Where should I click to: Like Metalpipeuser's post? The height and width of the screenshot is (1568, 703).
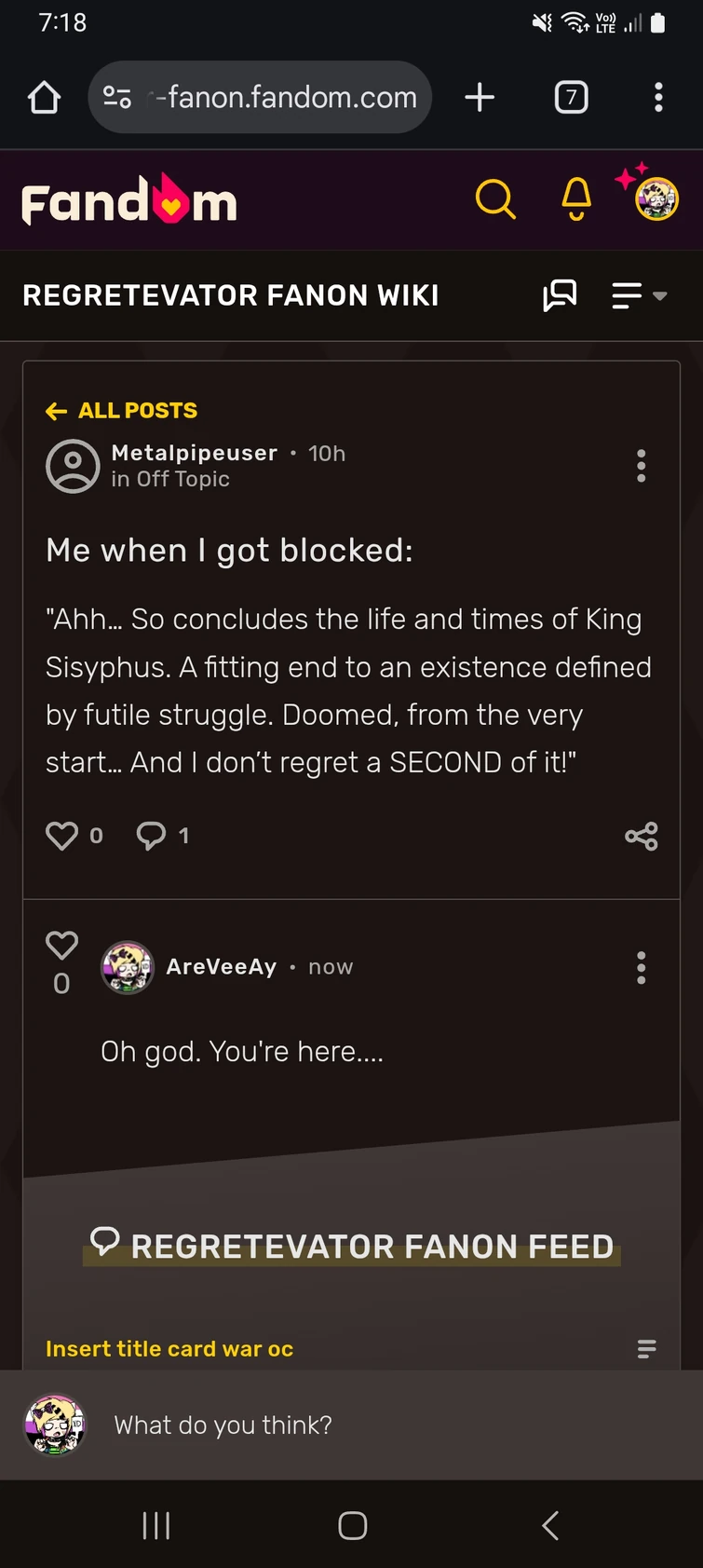(x=62, y=836)
